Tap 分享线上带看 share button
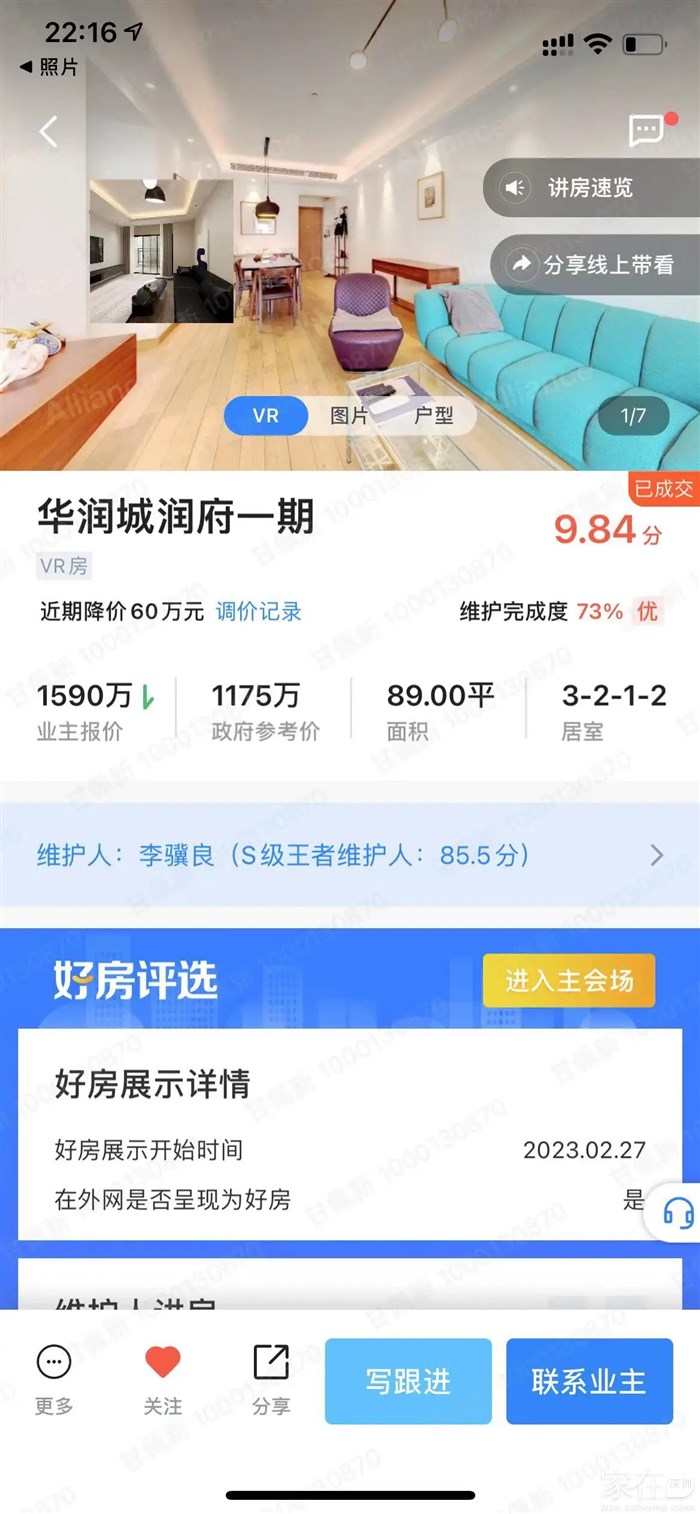This screenshot has height=1514, width=700. 594,265
